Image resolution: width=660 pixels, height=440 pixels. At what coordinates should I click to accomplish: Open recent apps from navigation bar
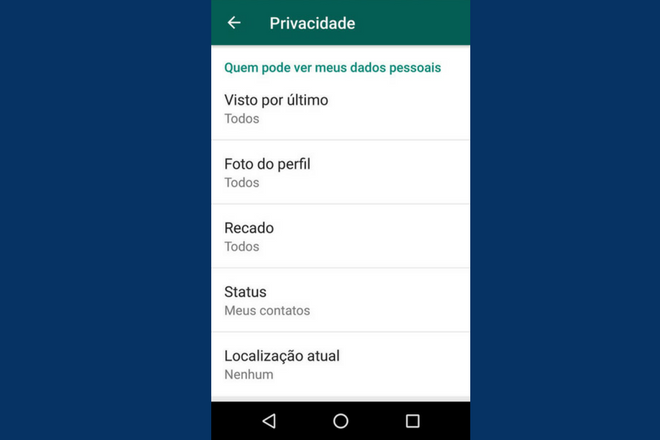[412, 421]
